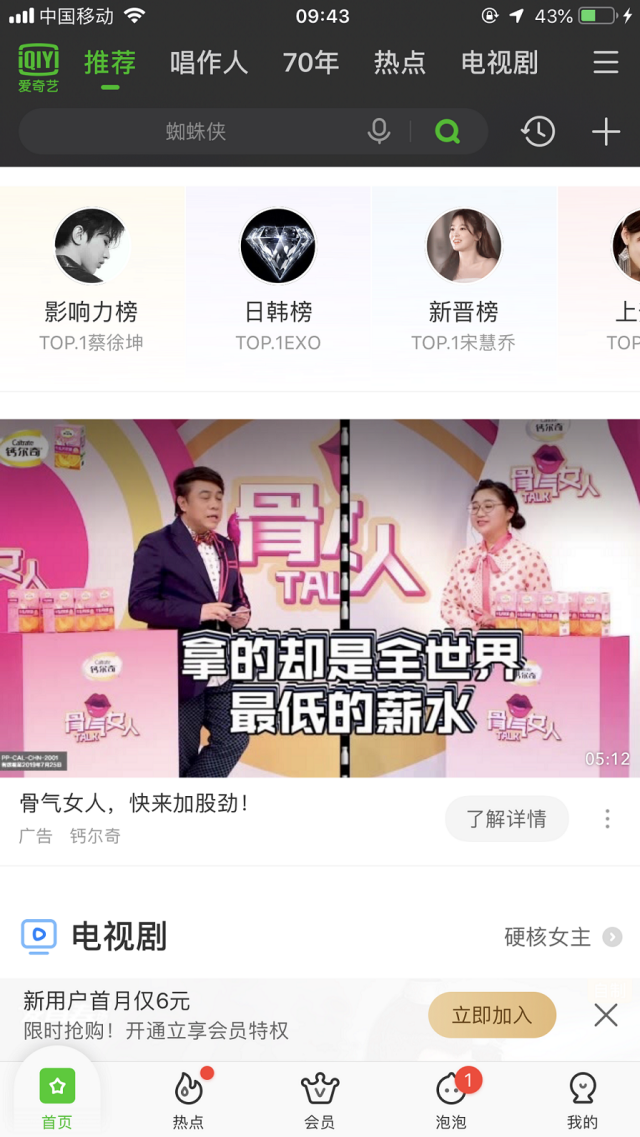640x1137 pixels.
Task: Switch to the 唱作人 top tab
Action: point(208,63)
